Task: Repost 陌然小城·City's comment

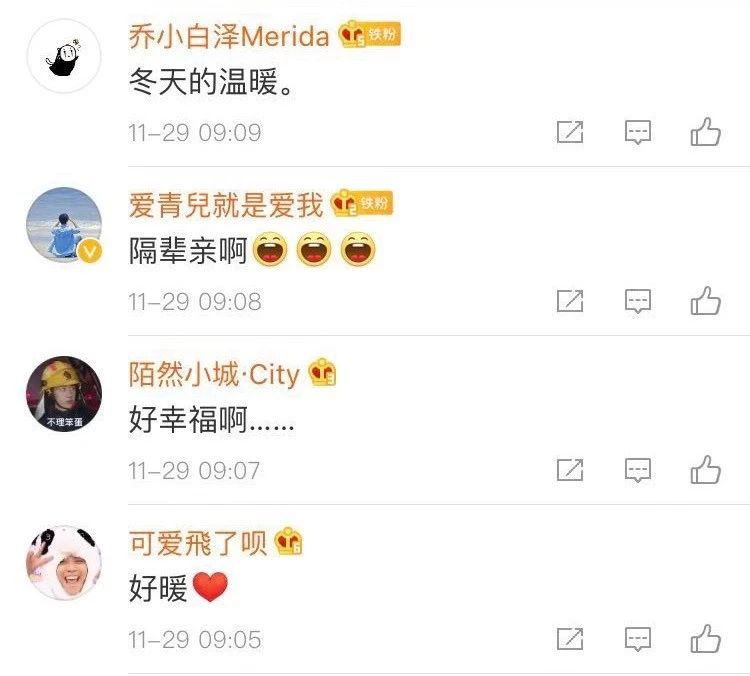Action: (570, 469)
